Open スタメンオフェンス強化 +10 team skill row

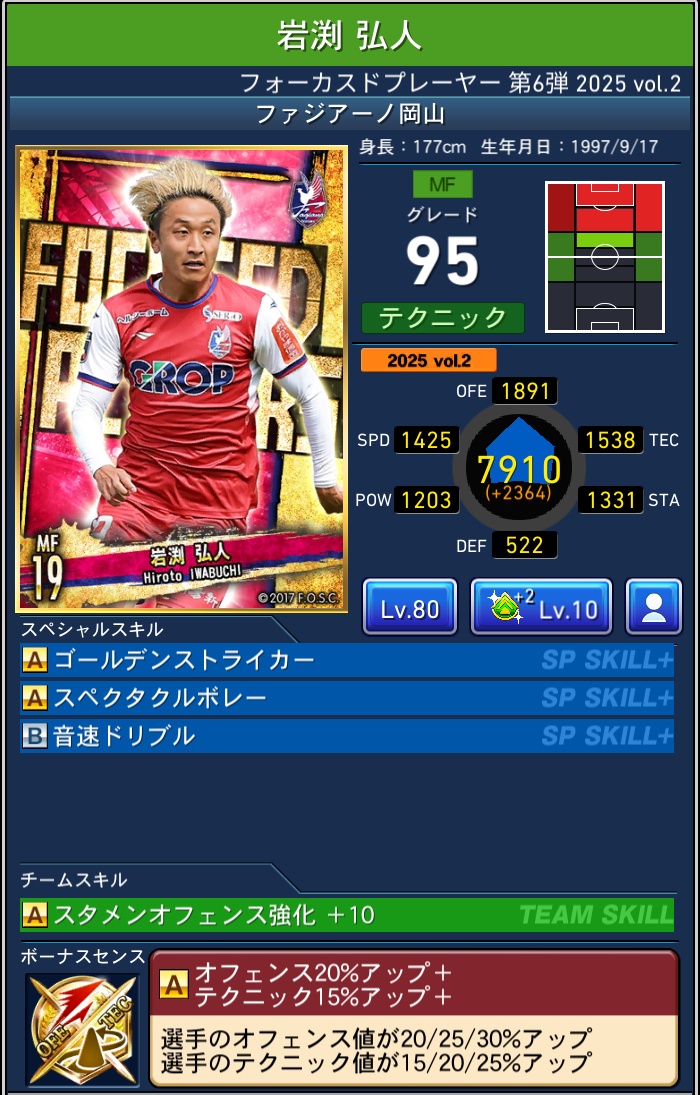point(346,914)
